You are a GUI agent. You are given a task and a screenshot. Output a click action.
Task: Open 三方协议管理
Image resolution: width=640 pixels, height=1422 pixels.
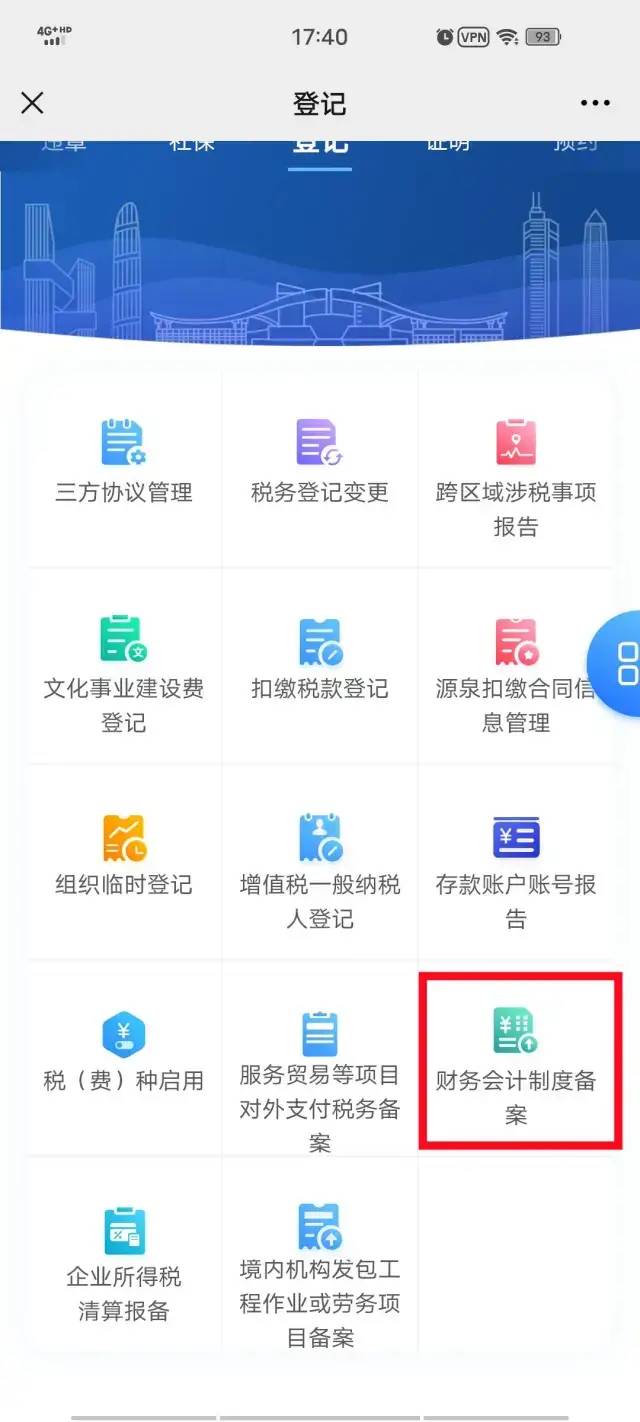point(124,468)
